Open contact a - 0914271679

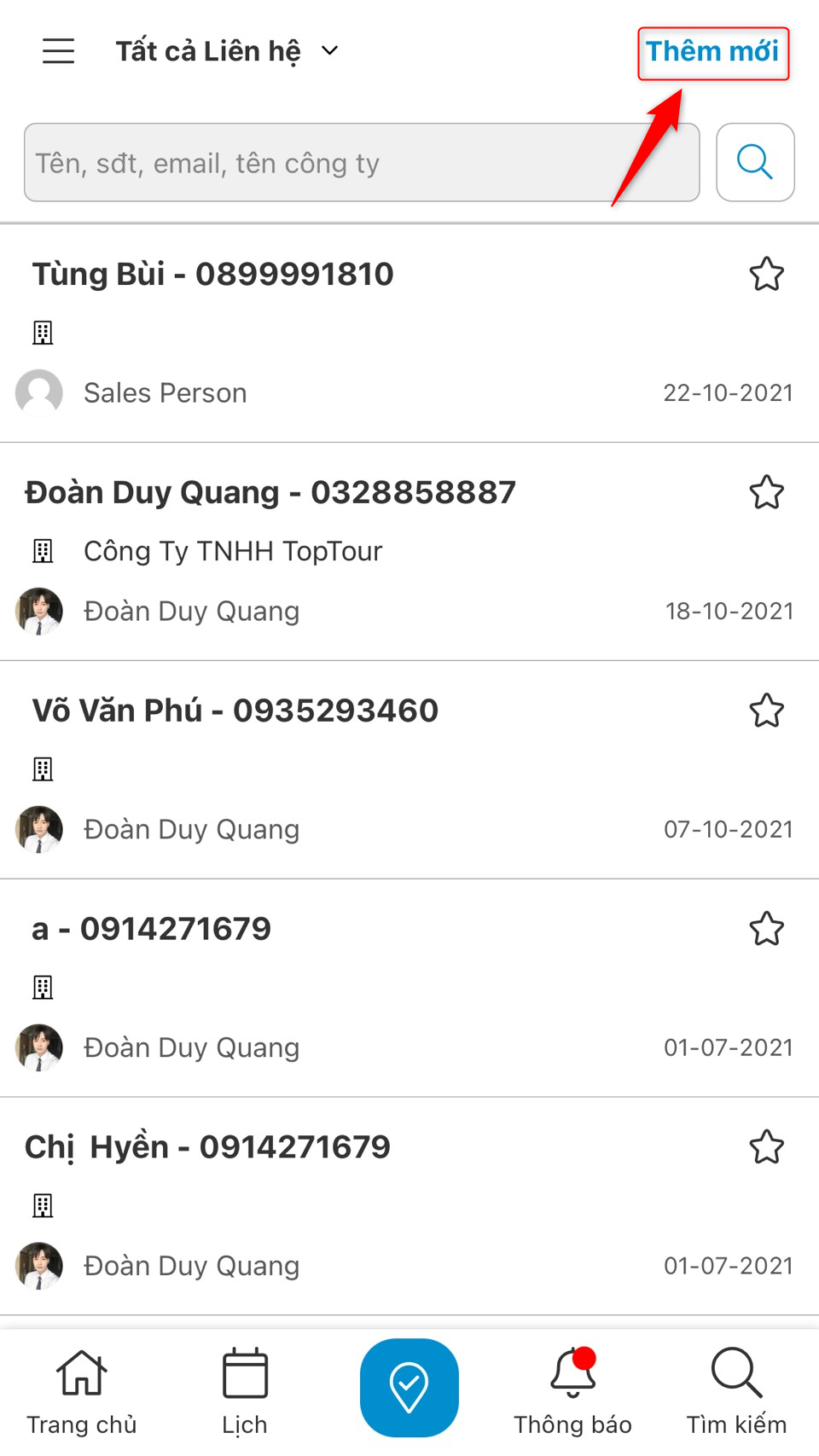point(152,930)
